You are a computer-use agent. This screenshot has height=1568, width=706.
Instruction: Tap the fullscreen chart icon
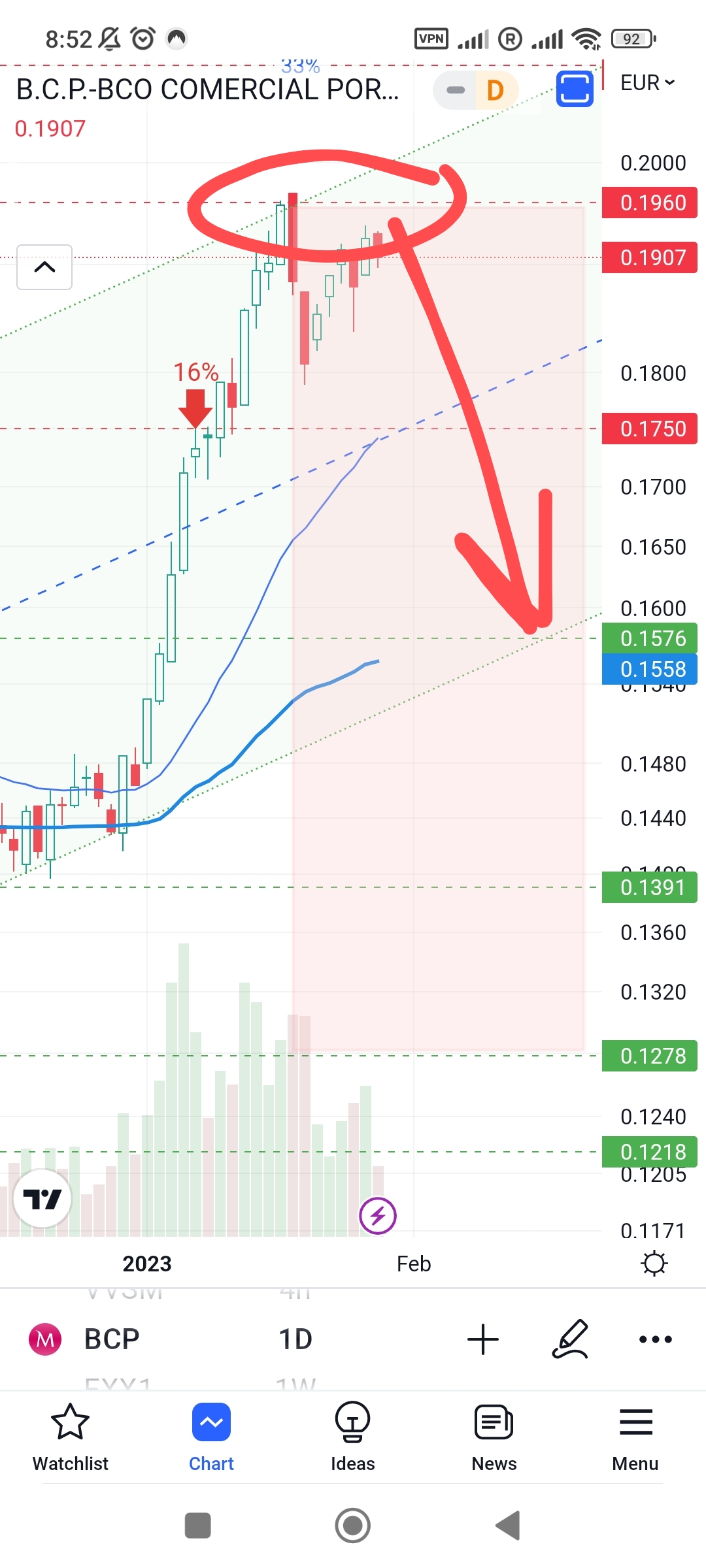click(575, 88)
